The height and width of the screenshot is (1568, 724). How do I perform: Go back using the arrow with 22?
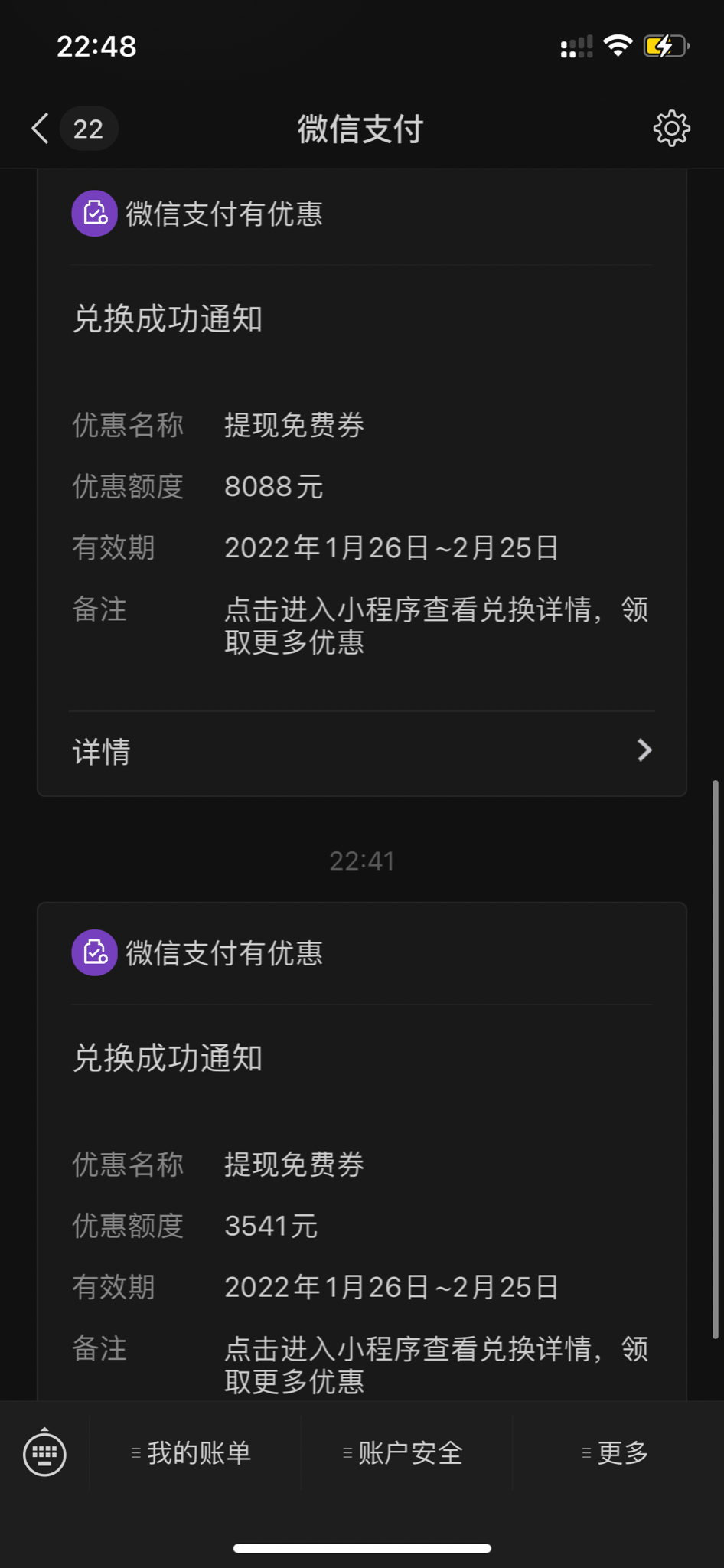coord(74,129)
